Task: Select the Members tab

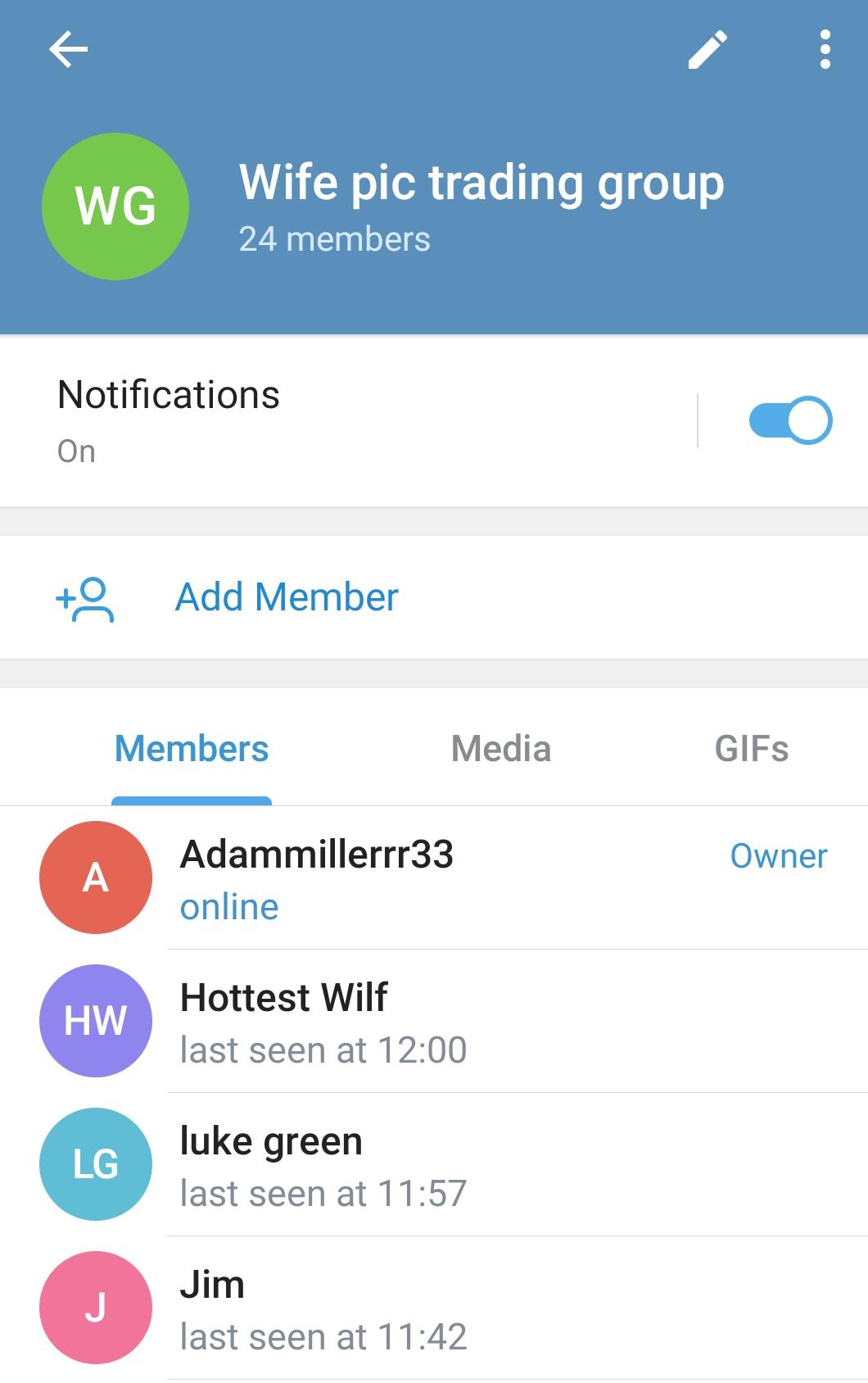Action: pyautogui.click(x=191, y=748)
